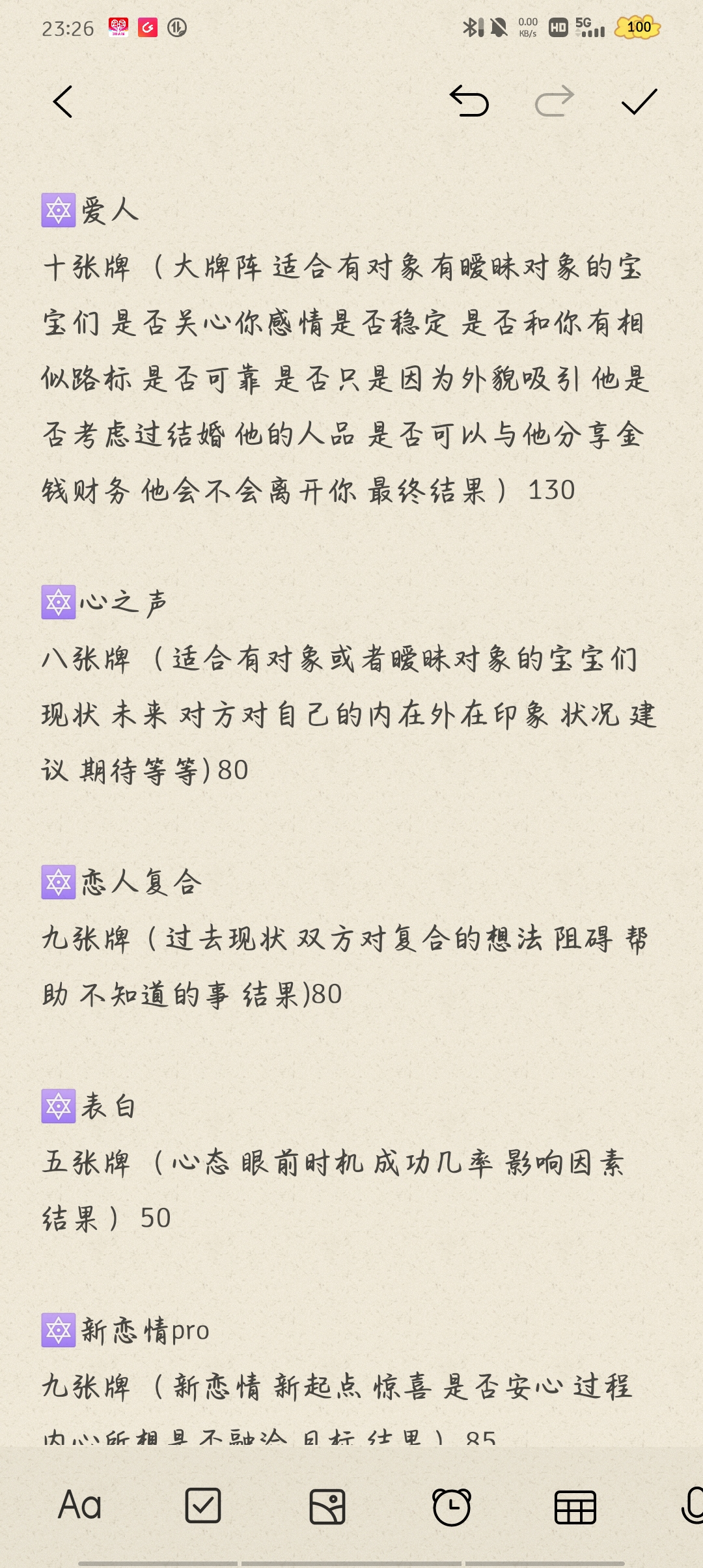Start voice recording with the microphone
The height and width of the screenshot is (1568, 703).
tap(692, 1505)
